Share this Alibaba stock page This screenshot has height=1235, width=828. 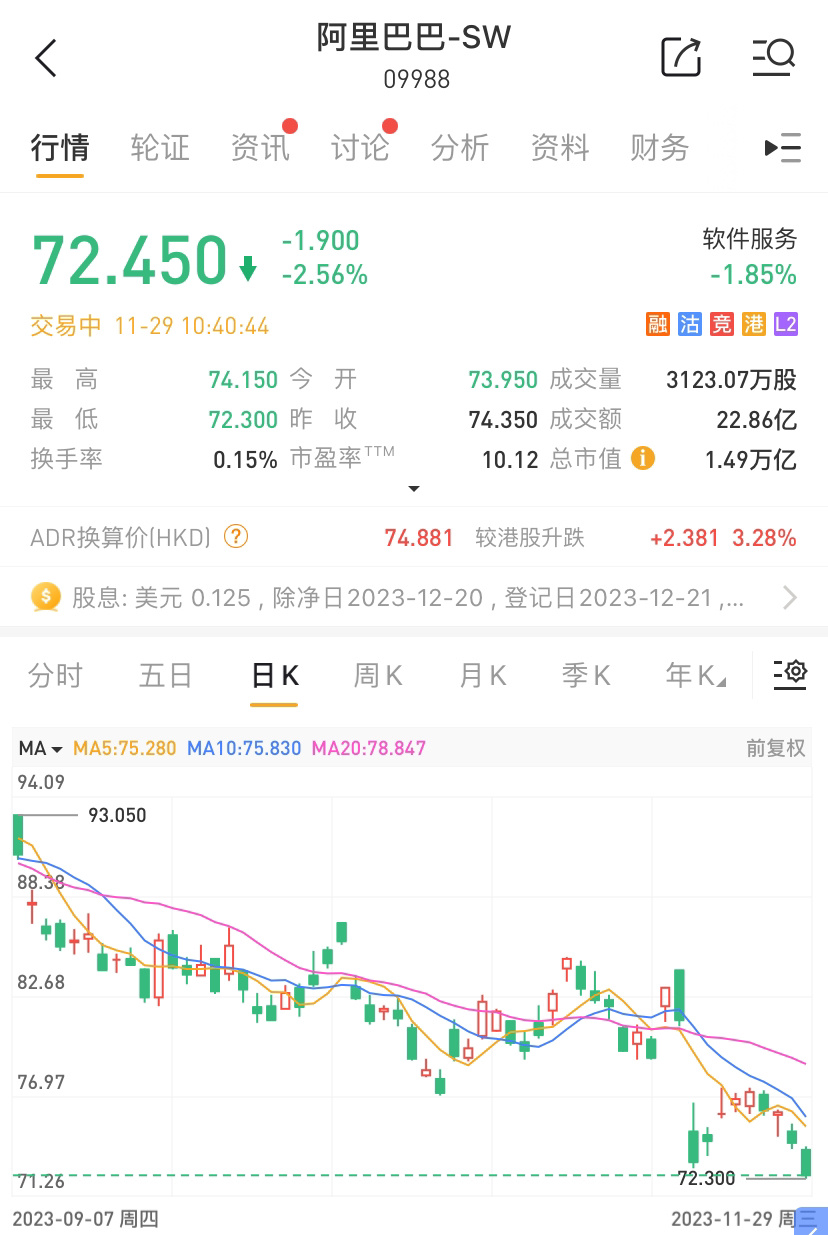pos(681,57)
